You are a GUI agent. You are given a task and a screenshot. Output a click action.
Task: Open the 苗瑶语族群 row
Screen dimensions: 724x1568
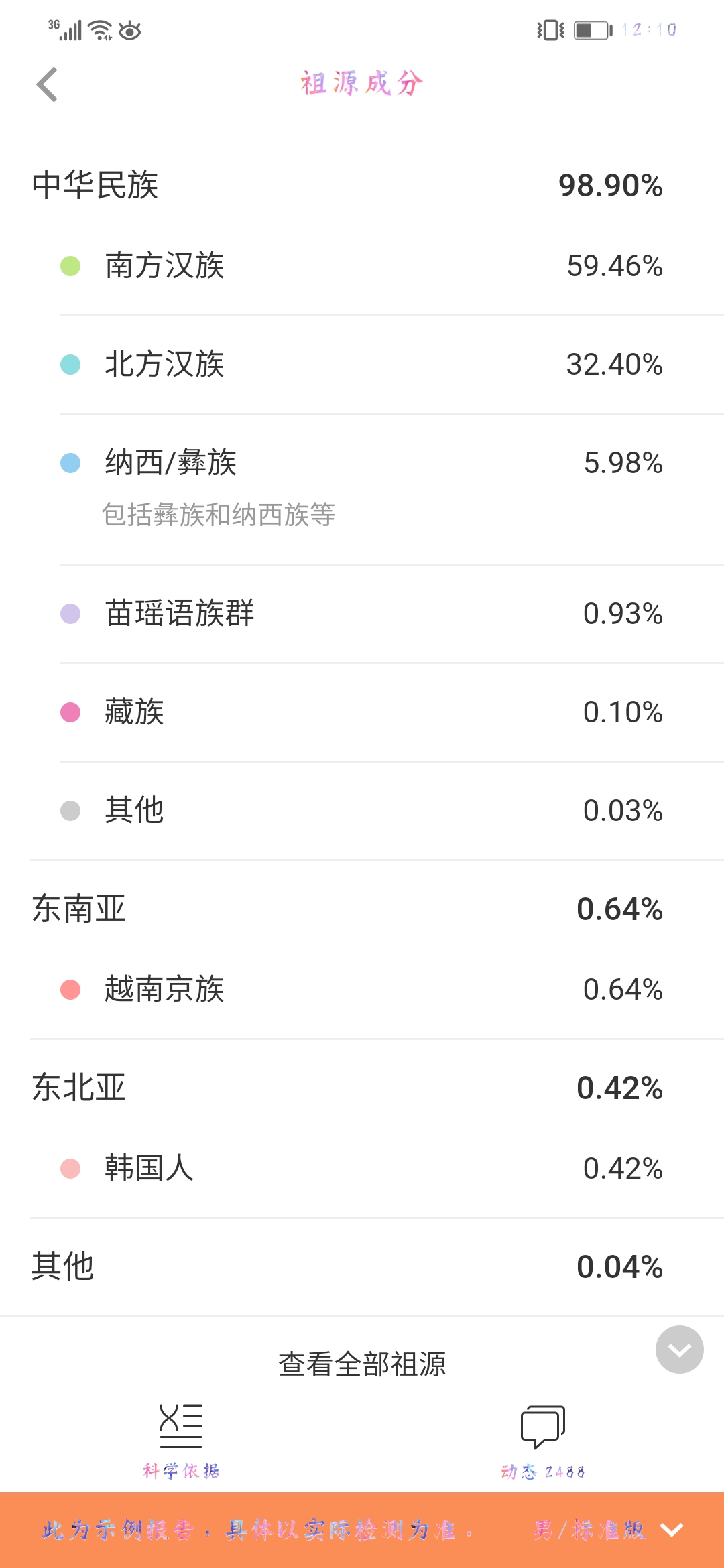click(x=362, y=614)
